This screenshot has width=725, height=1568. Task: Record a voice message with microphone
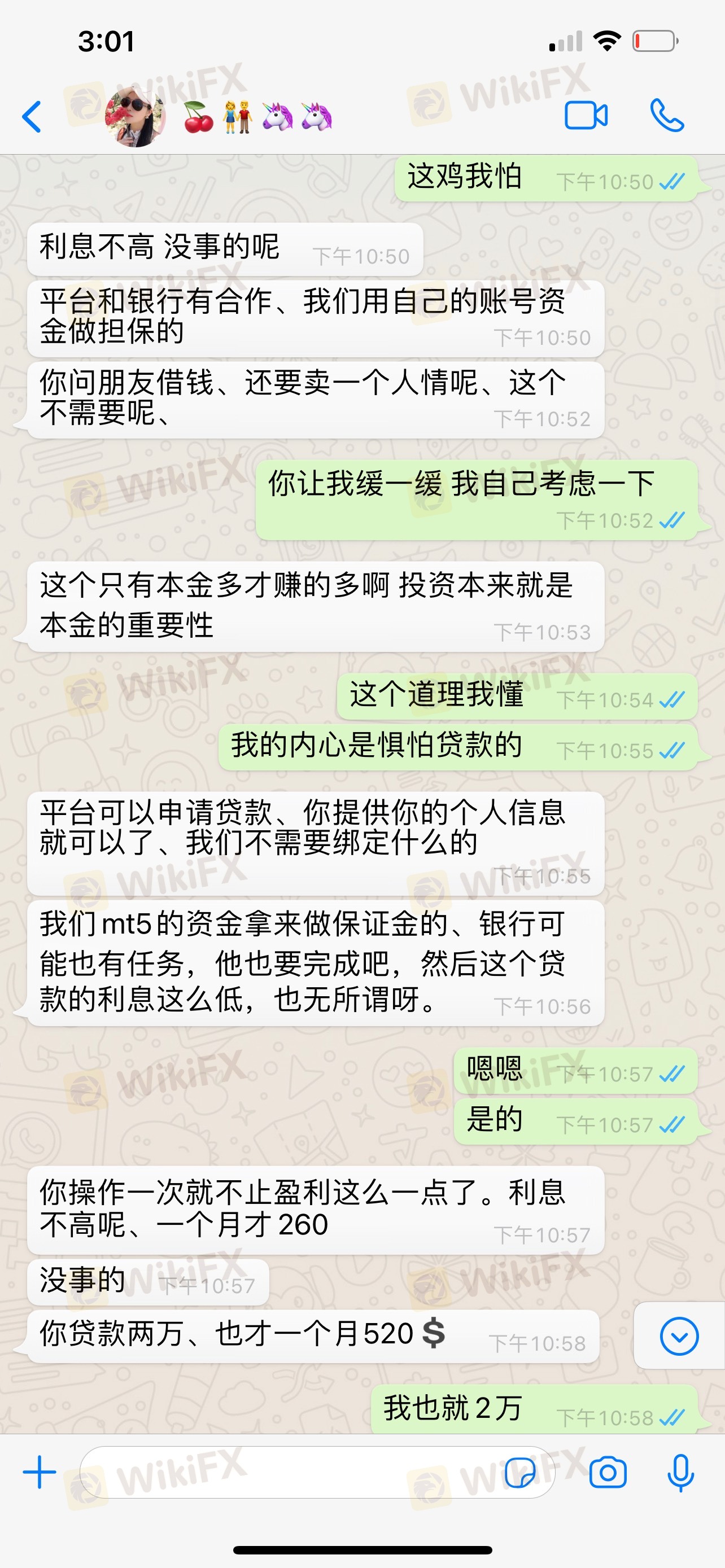[x=680, y=1472]
